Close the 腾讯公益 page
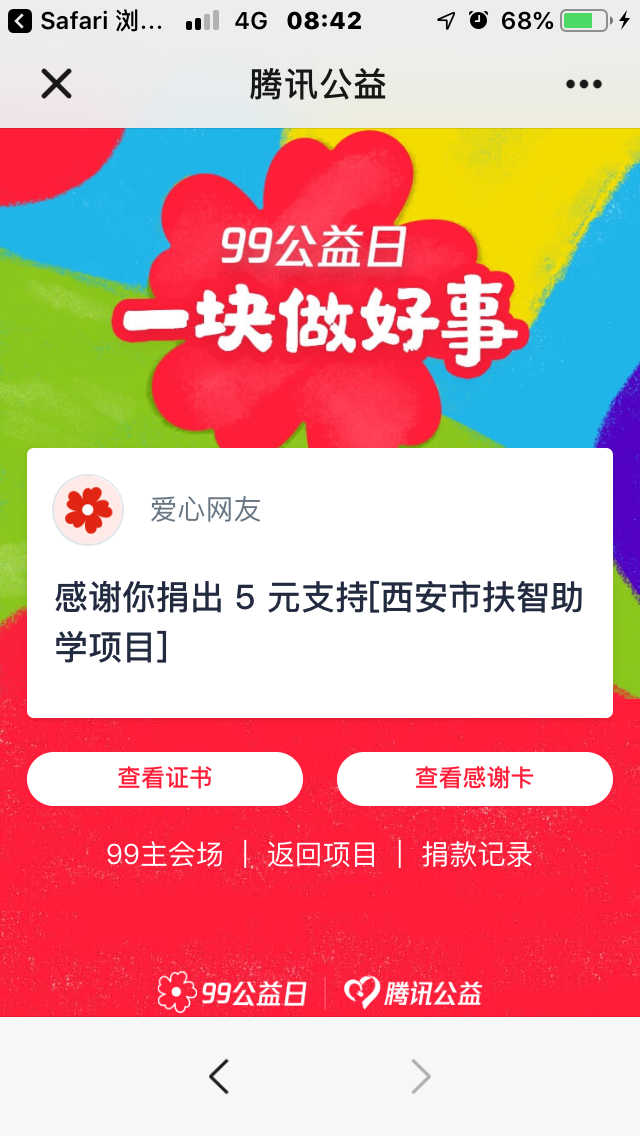The height and width of the screenshot is (1136, 640). pos(56,84)
